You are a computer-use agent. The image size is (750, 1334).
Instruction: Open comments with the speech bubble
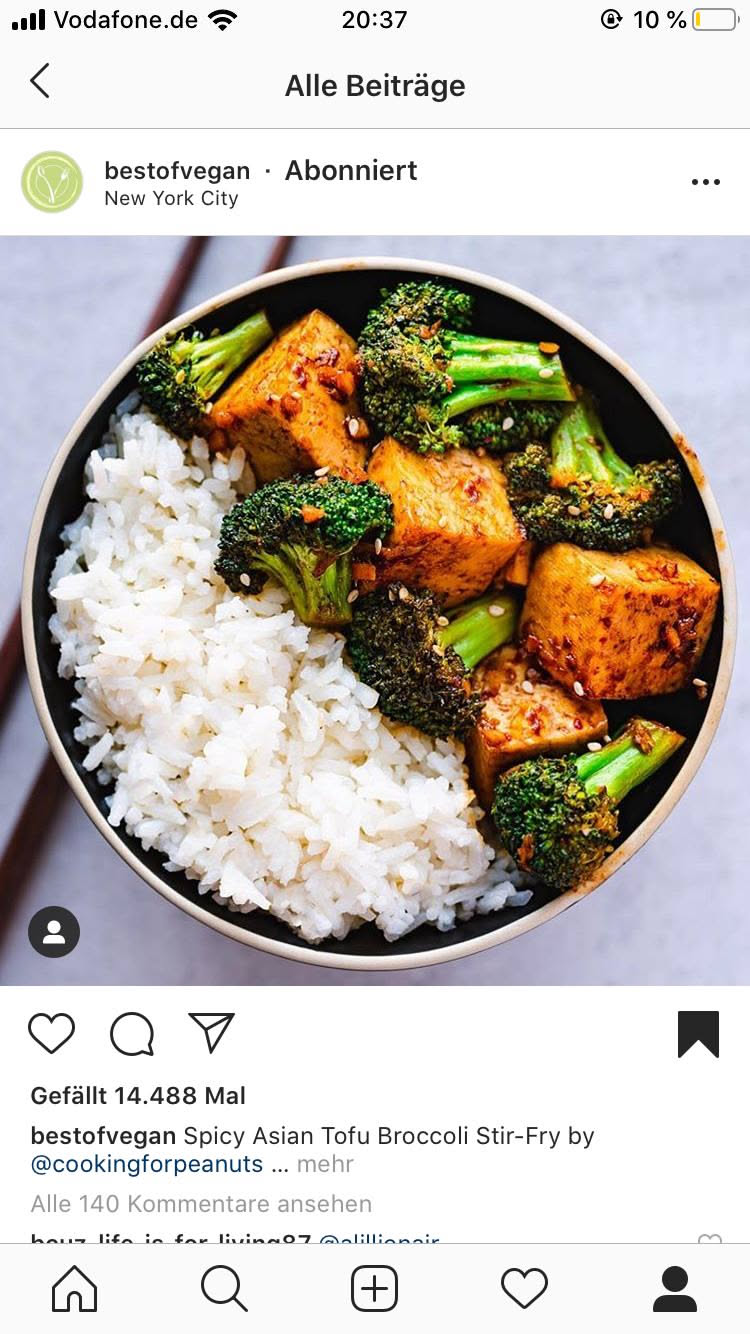[132, 1033]
